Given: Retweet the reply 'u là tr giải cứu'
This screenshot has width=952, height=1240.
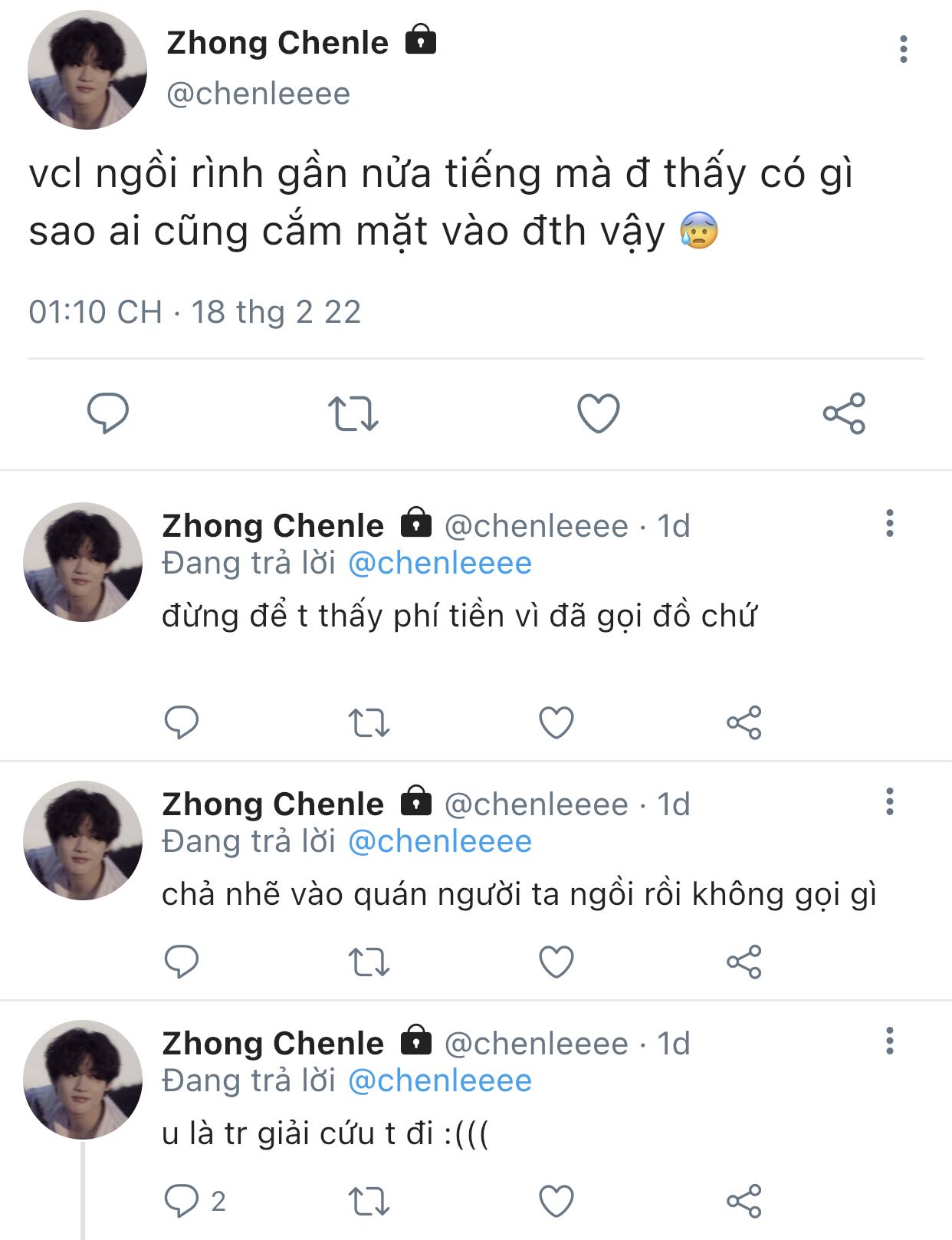Looking at the screenshot, I should [x=369, y=1201].
